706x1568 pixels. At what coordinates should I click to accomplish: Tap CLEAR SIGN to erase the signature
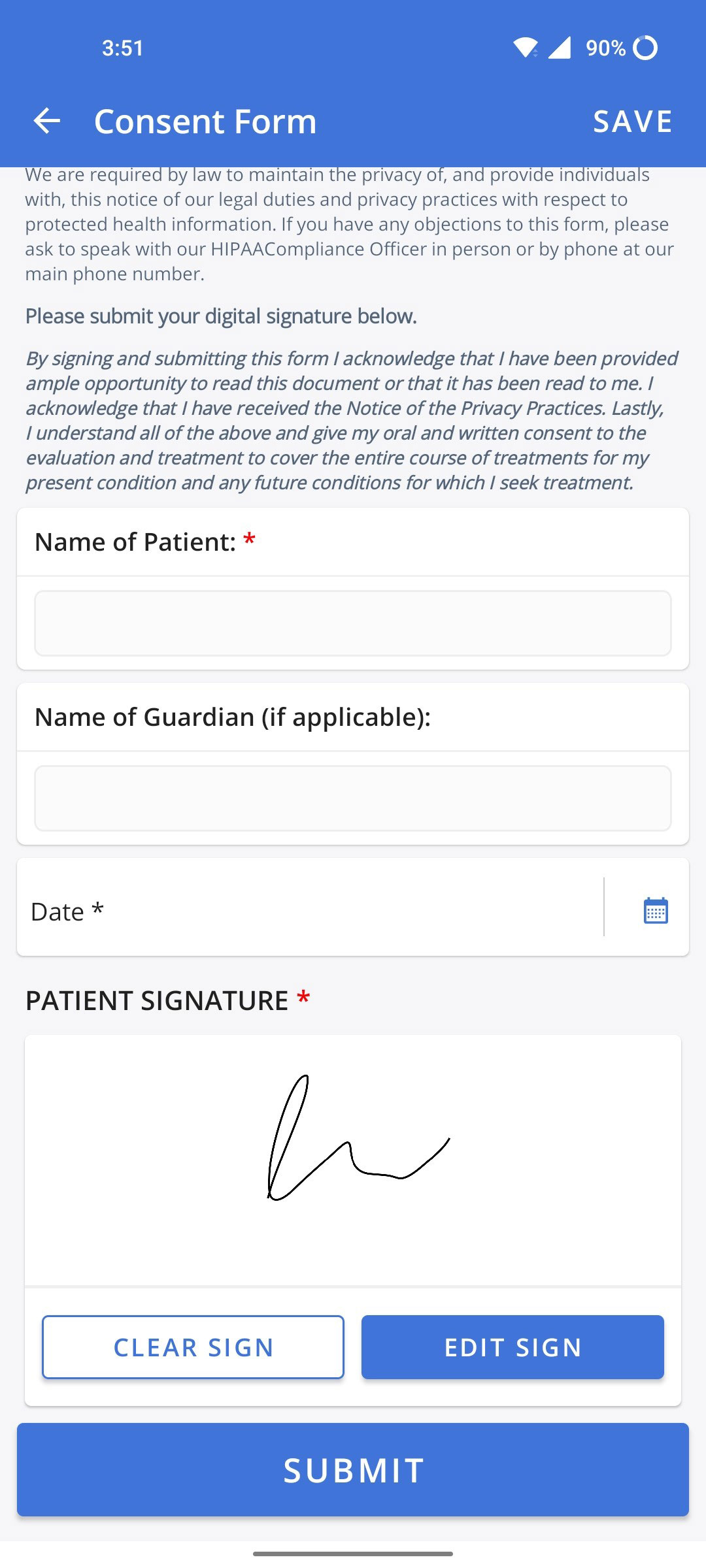[192, 1347]
